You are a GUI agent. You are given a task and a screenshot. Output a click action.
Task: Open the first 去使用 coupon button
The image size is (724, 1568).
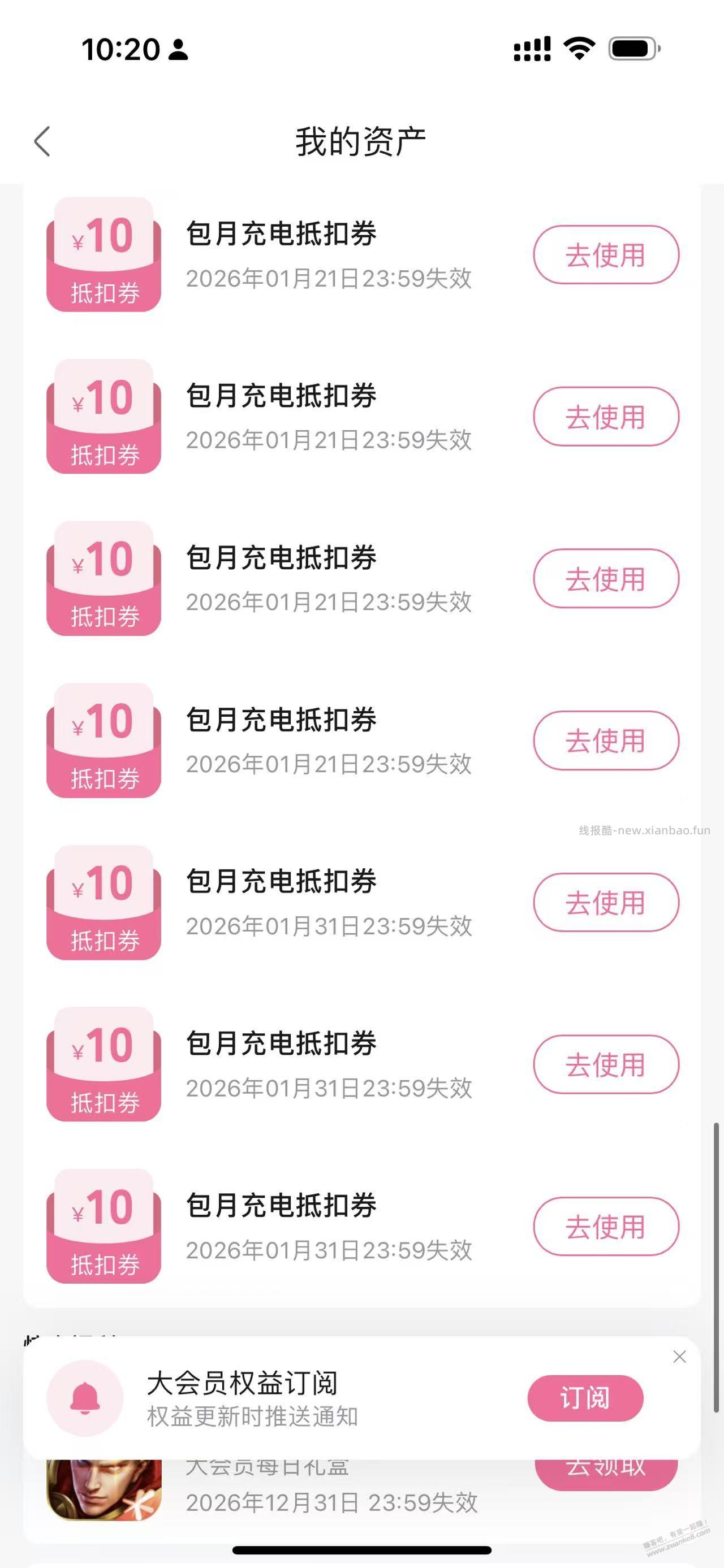point(605,255)
